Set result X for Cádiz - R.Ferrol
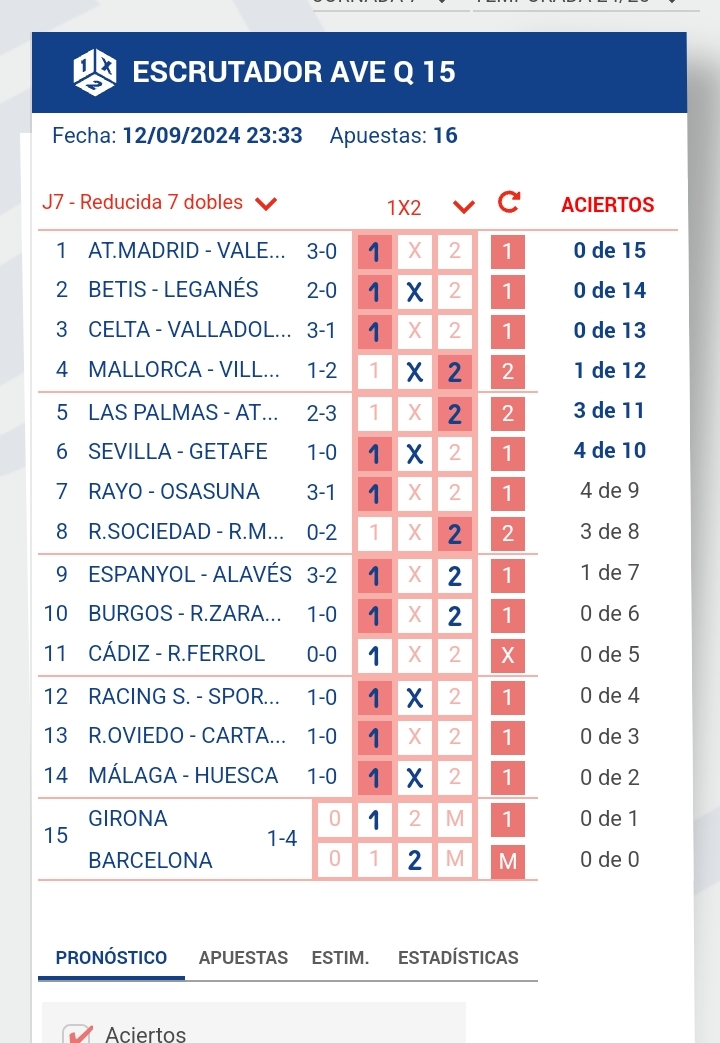This screenshot has height=1043, width=720. point(414,655)
